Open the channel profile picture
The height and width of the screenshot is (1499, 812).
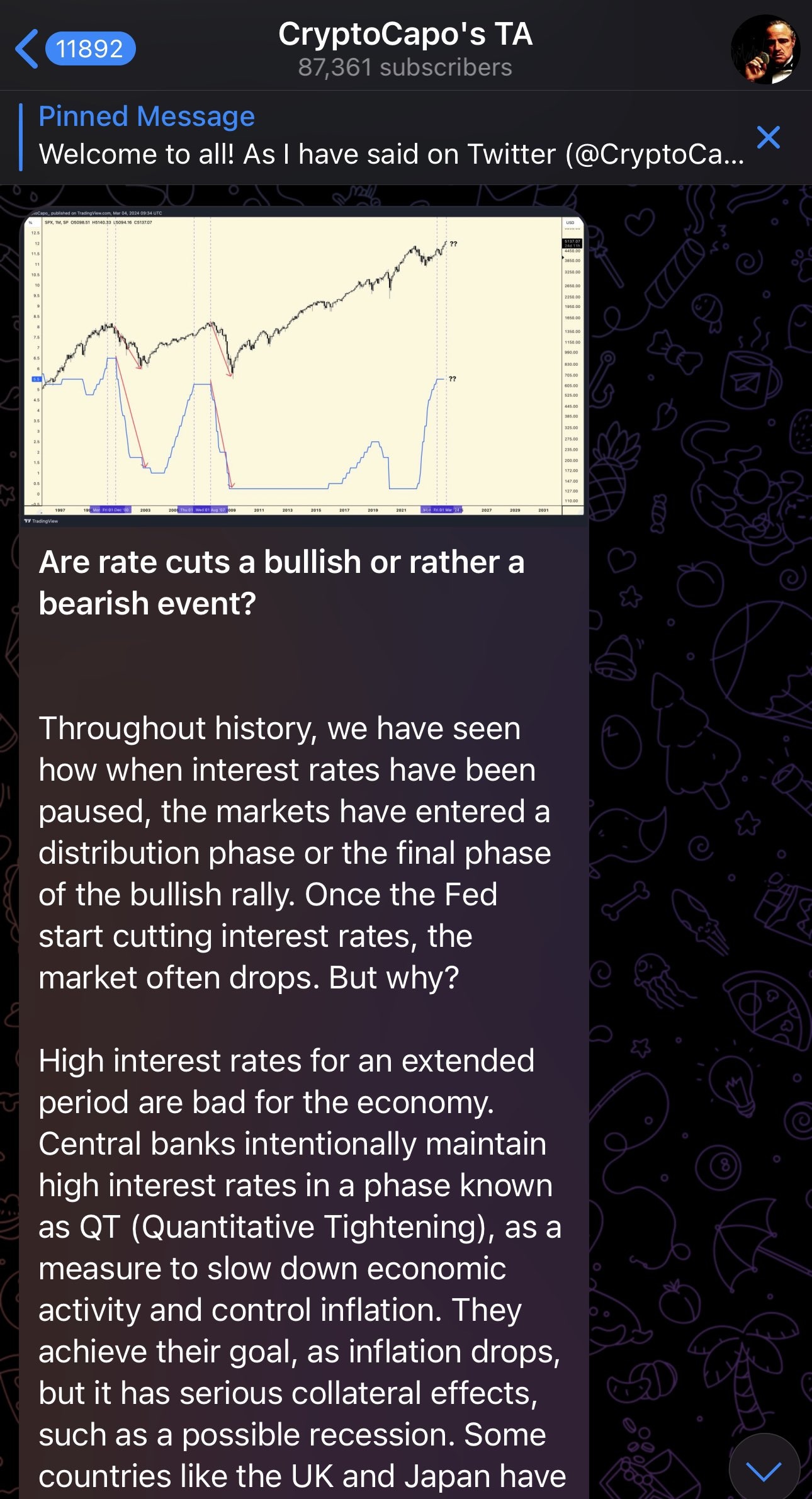click(764, 49)
